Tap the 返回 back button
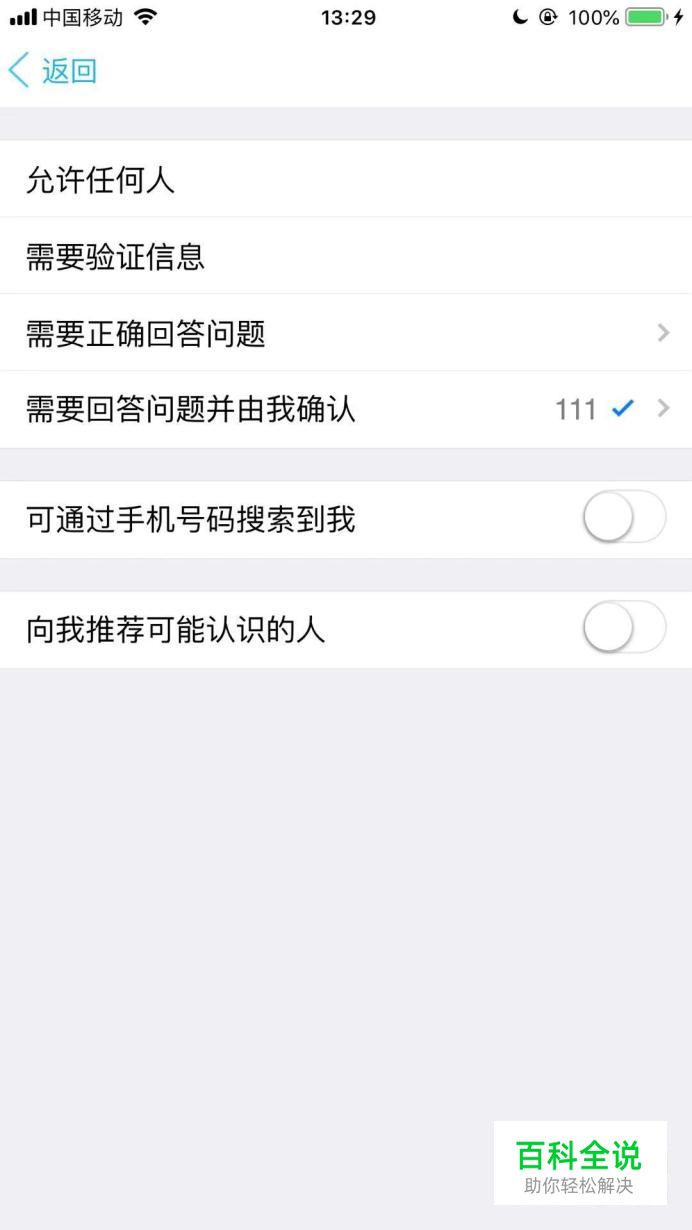The height and width of the screenshot is (1230, 692). pos(52,71)
